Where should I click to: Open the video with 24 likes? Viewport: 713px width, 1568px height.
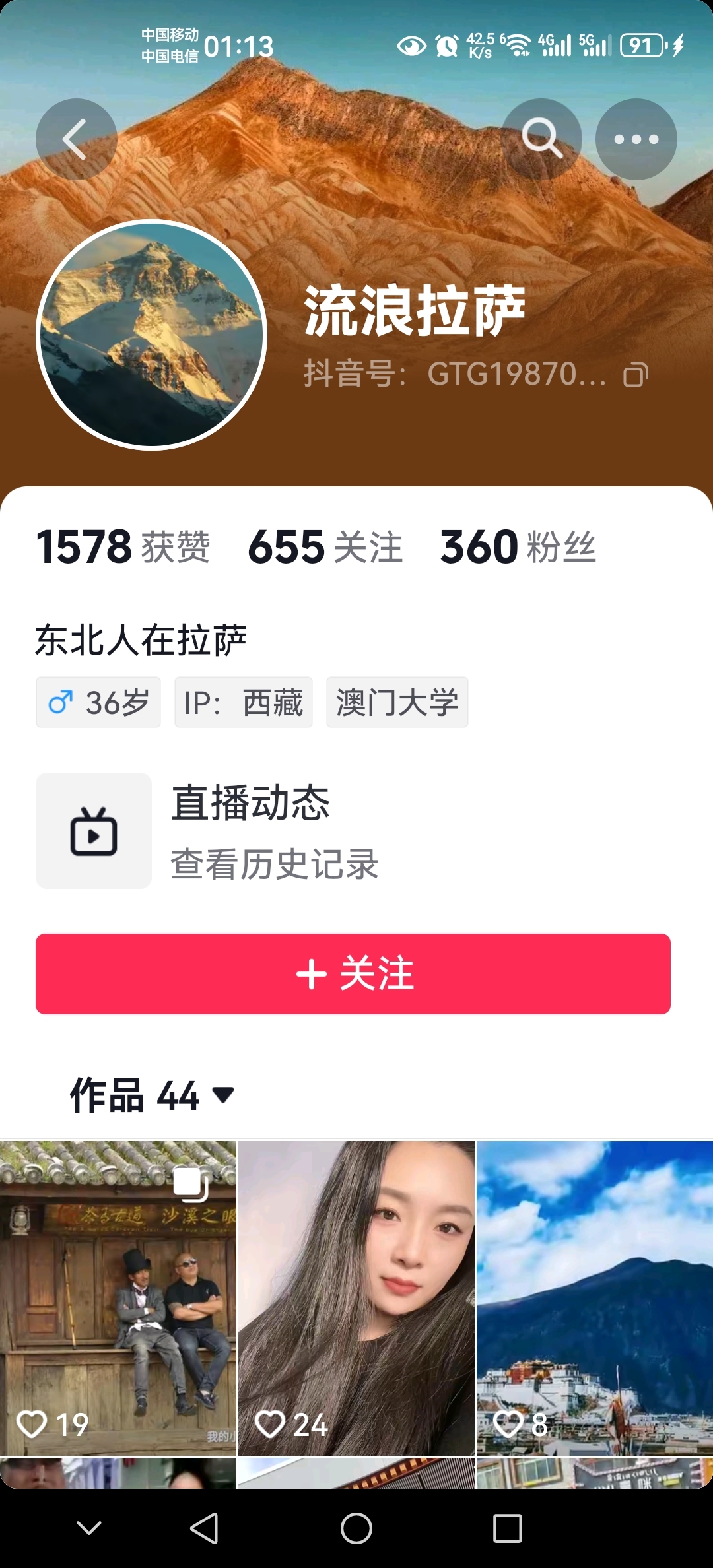(x=356, y=1298)
